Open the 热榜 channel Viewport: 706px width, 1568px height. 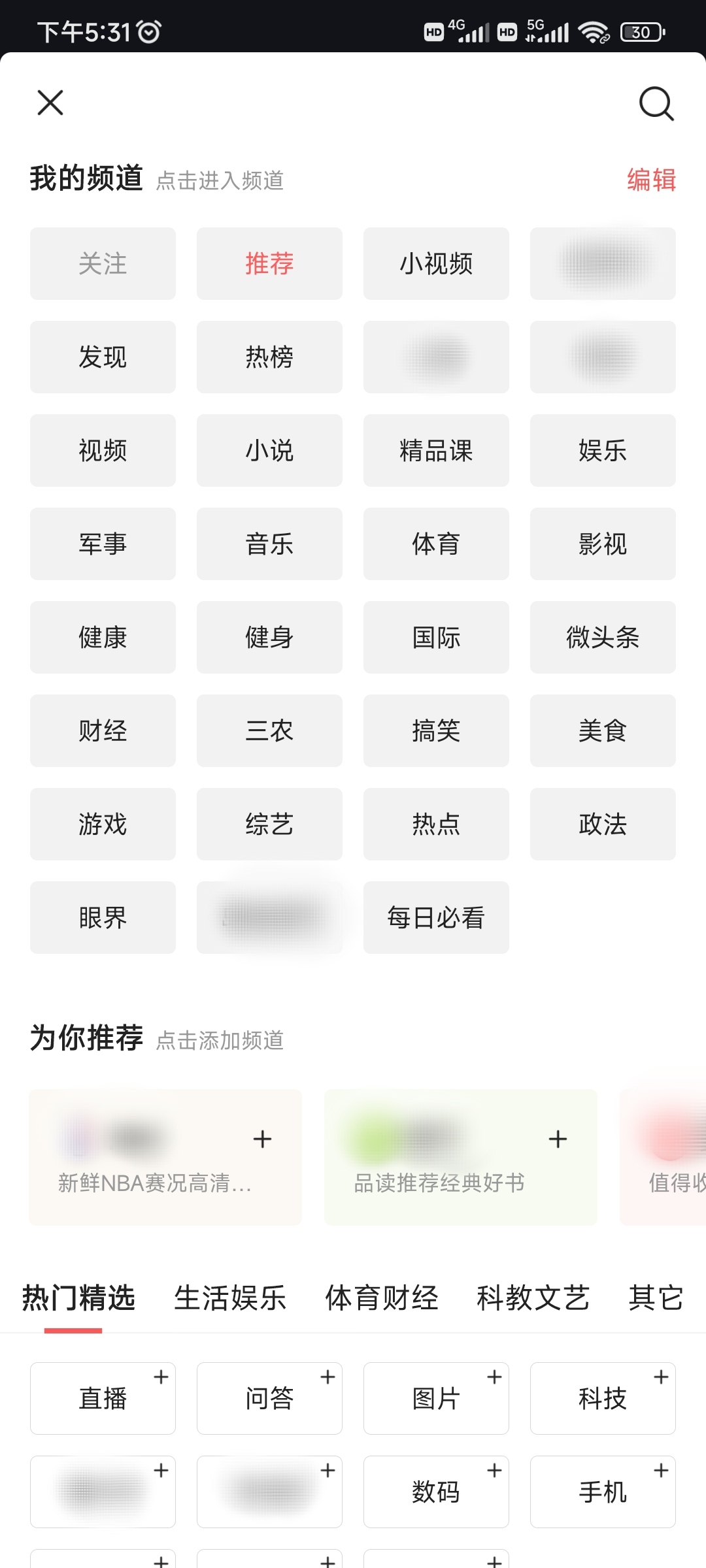269,357
